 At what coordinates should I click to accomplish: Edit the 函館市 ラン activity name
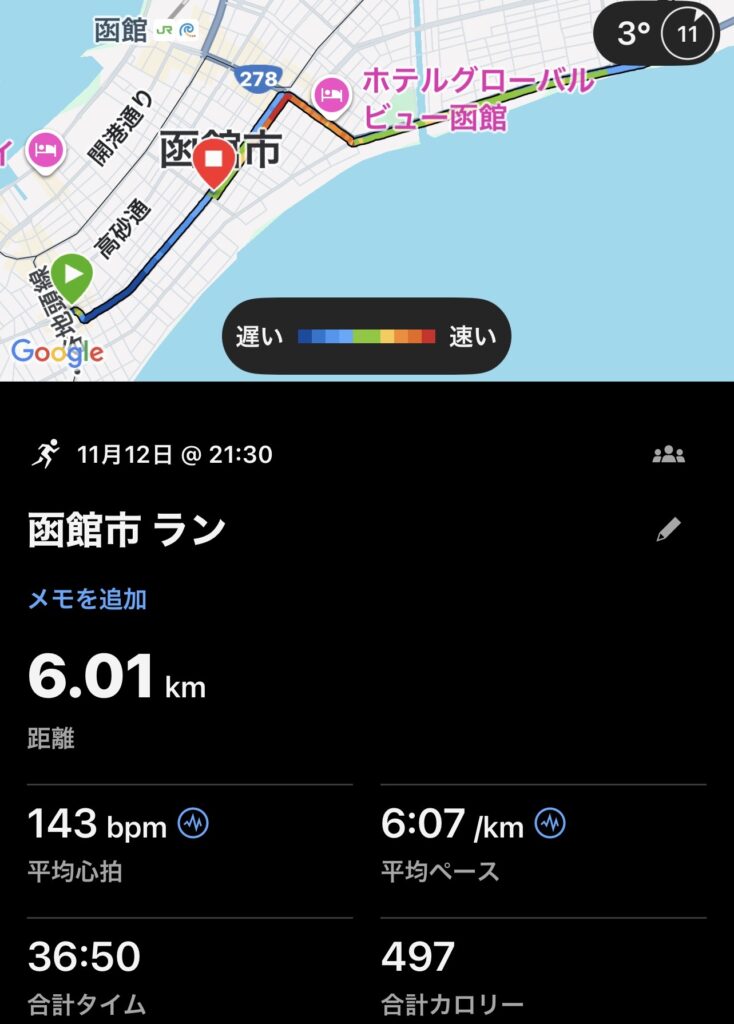[x=668, y=530]
